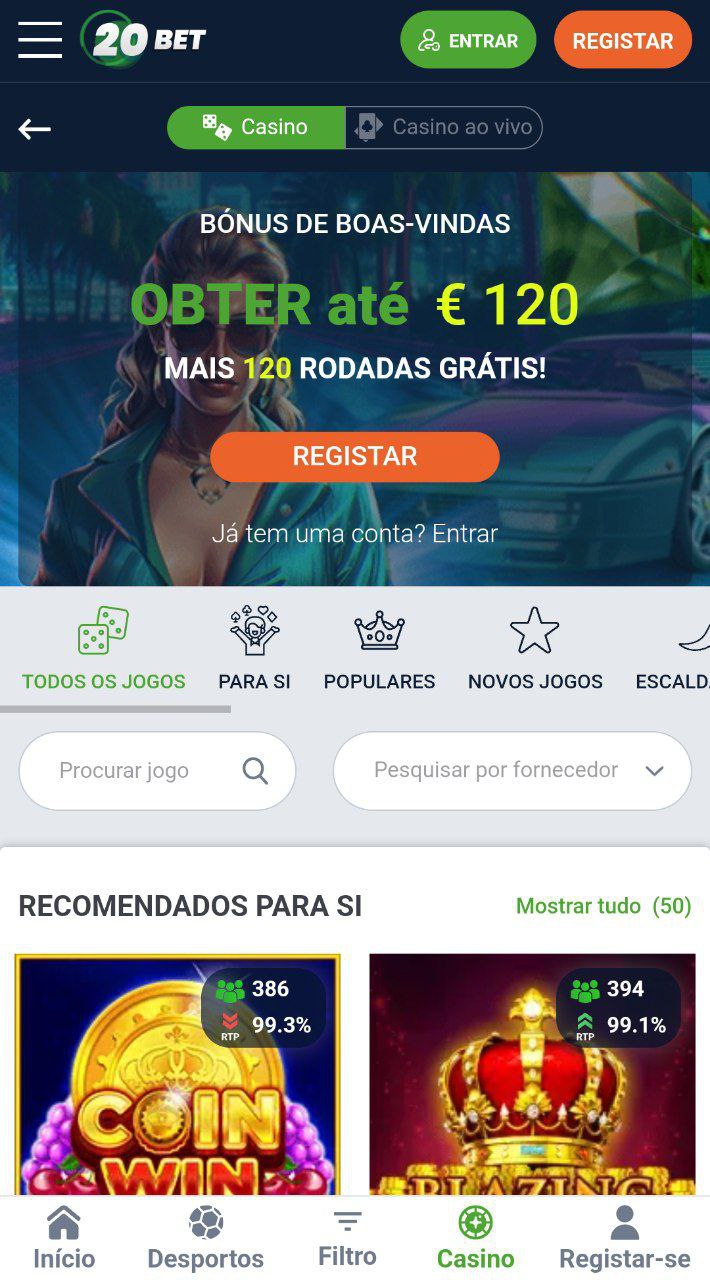The height and width of the screenshot is (1280, 710).
Task: Tap the green Entrar button
Action: [468, 41]
